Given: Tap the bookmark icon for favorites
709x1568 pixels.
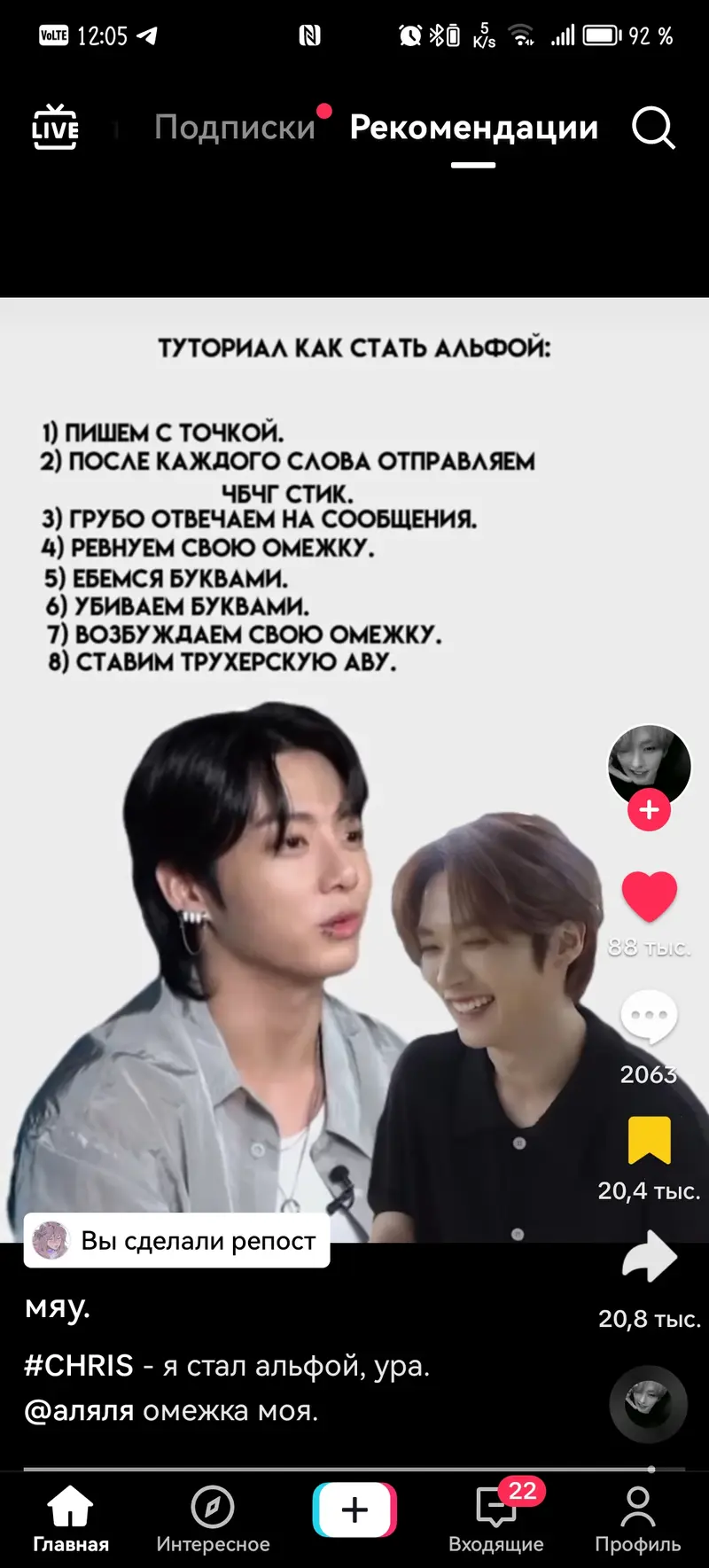Looking at the screenshot, I should 649,1140.
